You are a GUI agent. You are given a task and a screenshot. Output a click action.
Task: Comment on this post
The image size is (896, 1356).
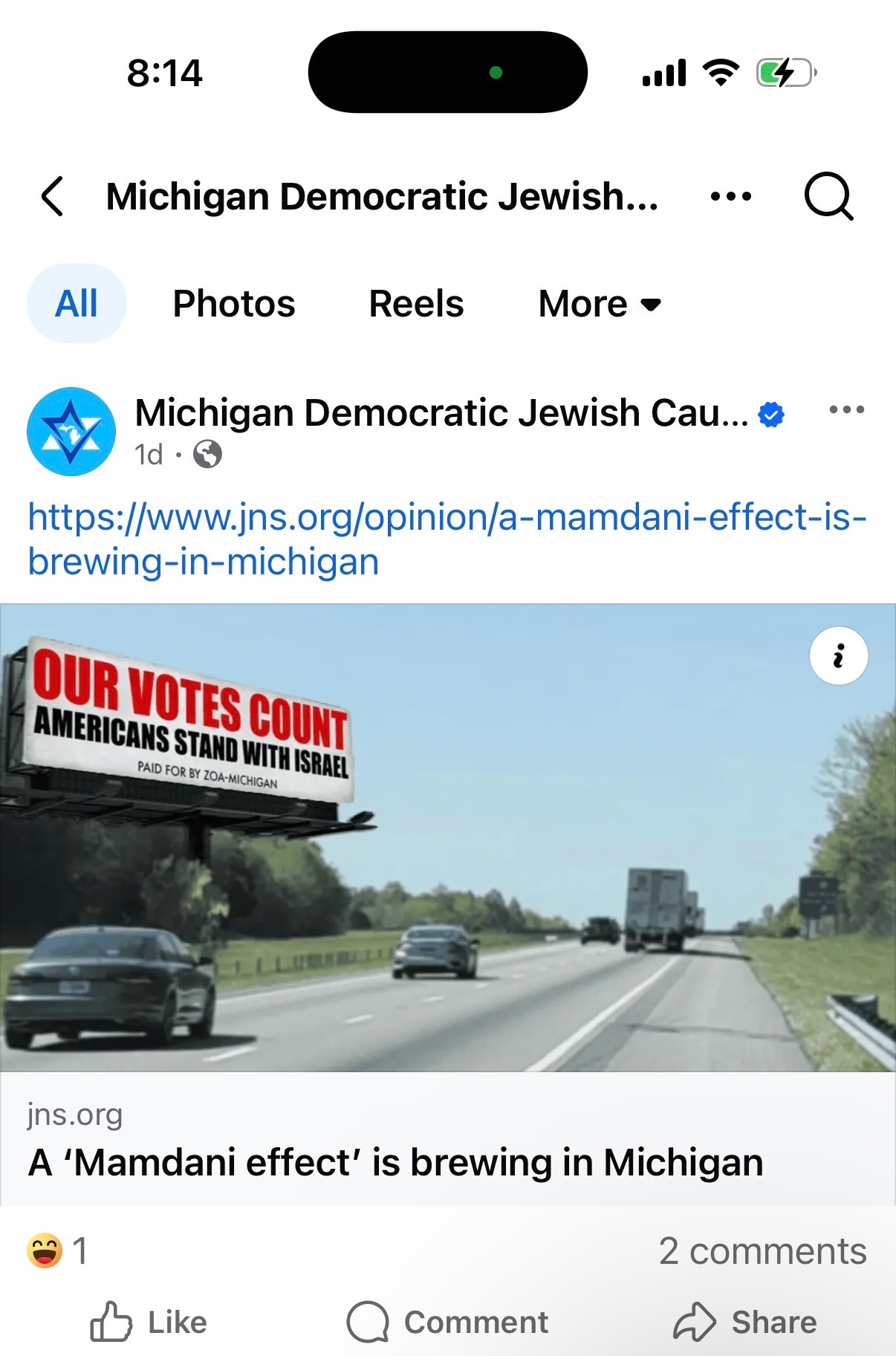[447, 1323]
